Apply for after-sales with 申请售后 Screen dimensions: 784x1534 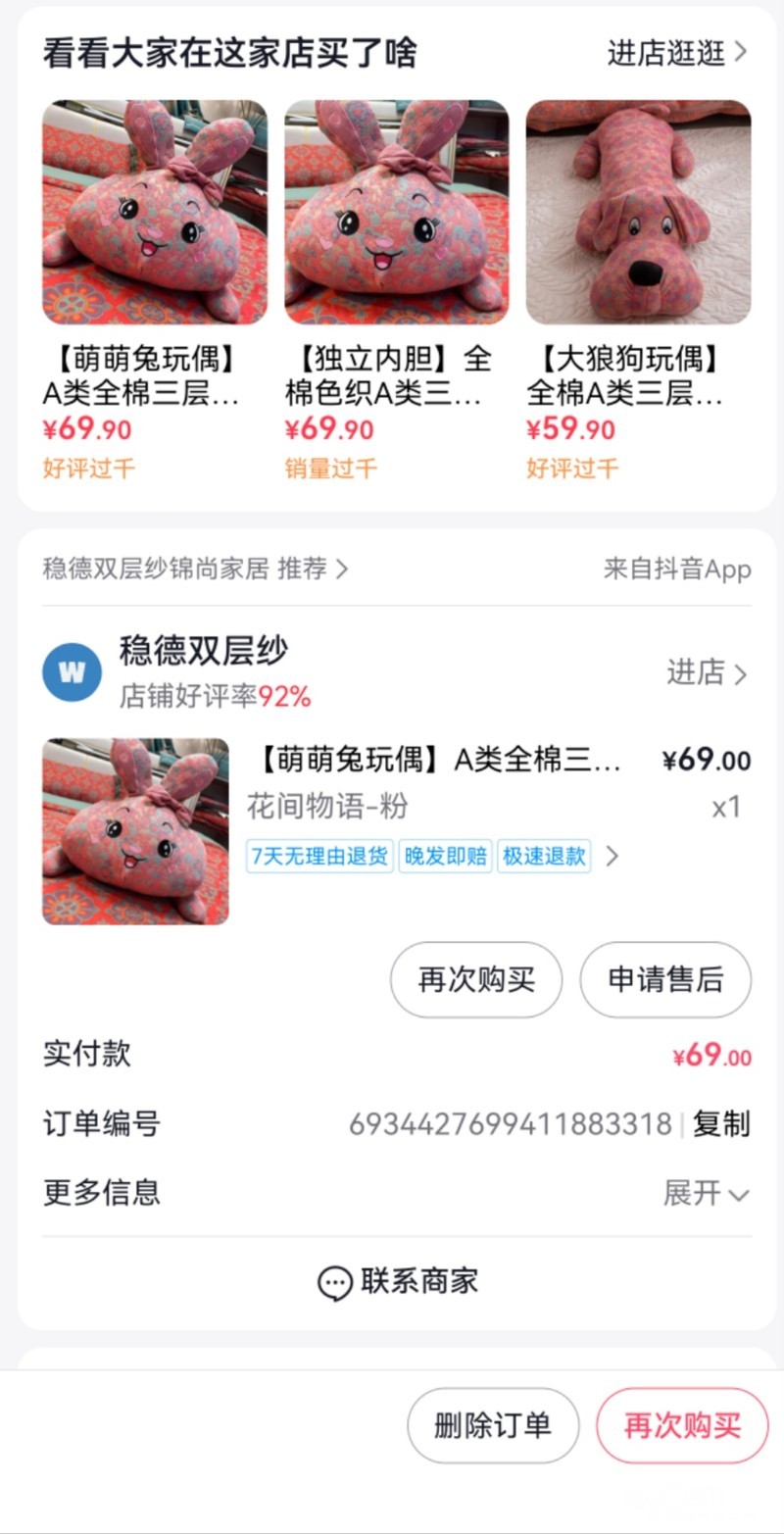[x=665, y=979]
